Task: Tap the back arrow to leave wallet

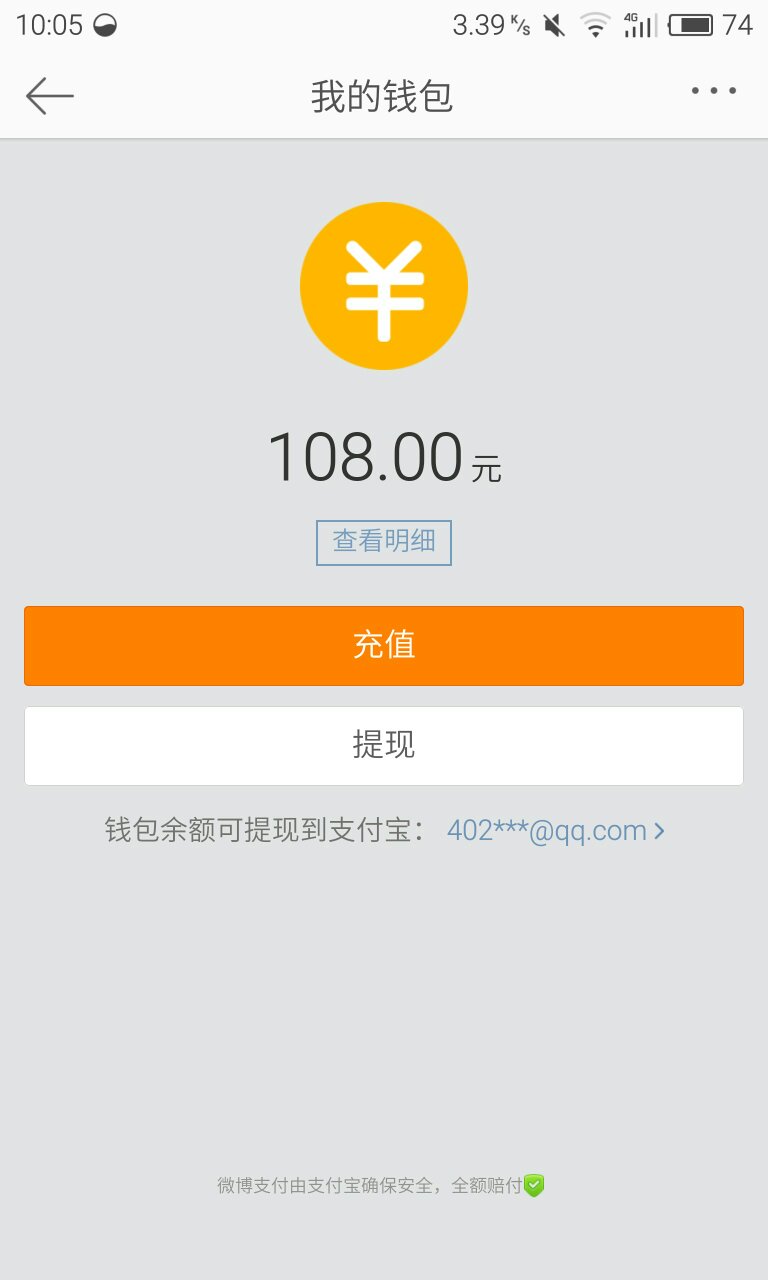Action: [x=48, y=94]
